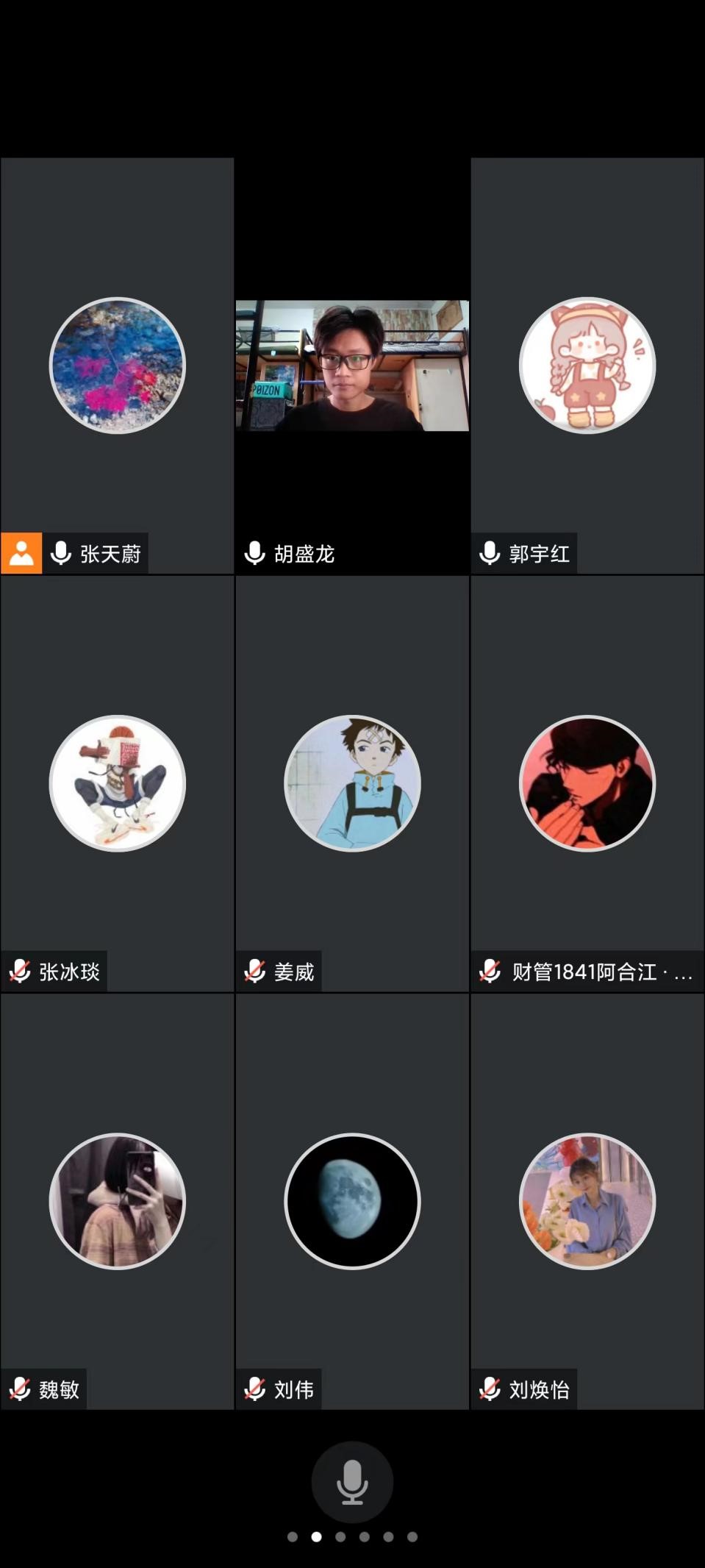Select 魏敏's participant tile
Image resolution: width=705 pixels, height=1568 pixels.
point(117,1201)
